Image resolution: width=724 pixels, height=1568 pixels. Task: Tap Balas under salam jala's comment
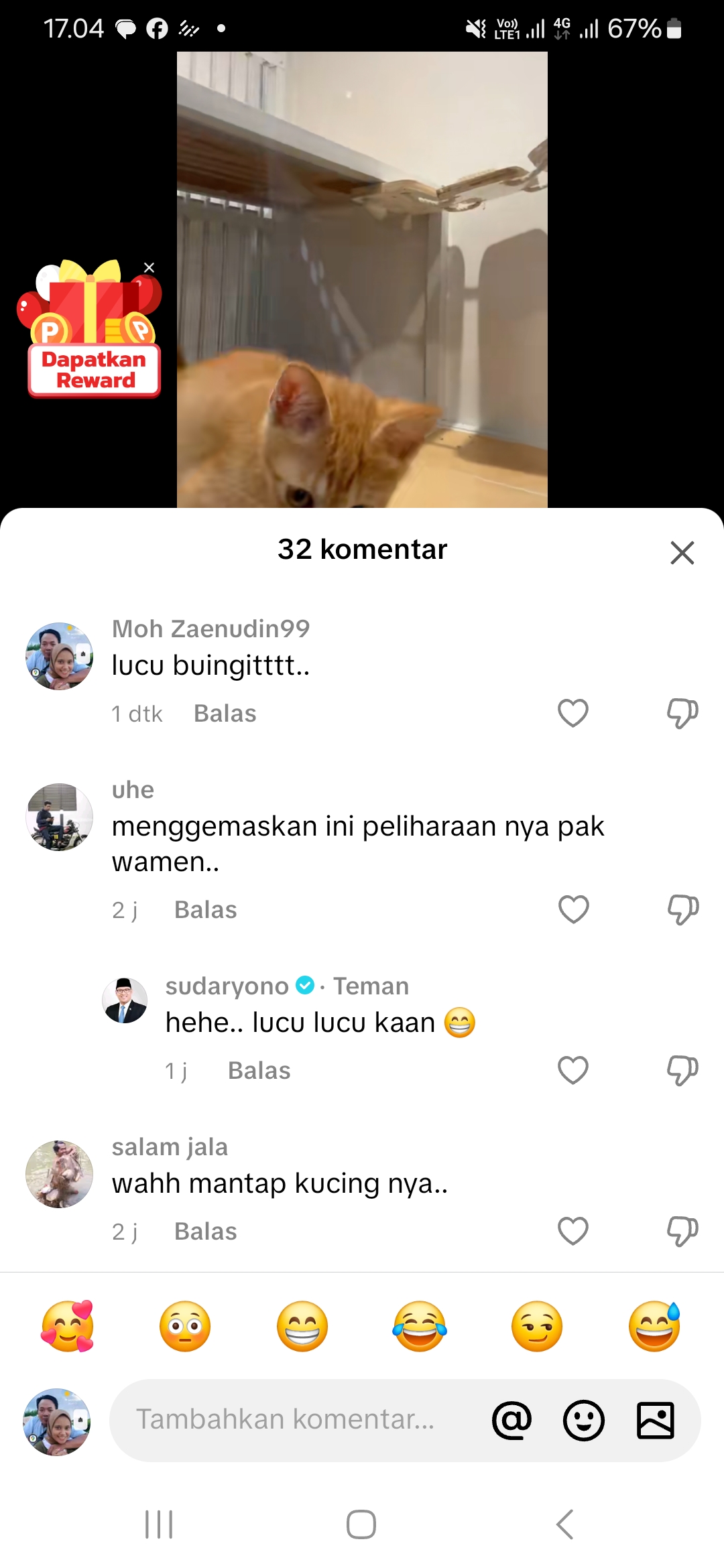(x=206, y=1232)
